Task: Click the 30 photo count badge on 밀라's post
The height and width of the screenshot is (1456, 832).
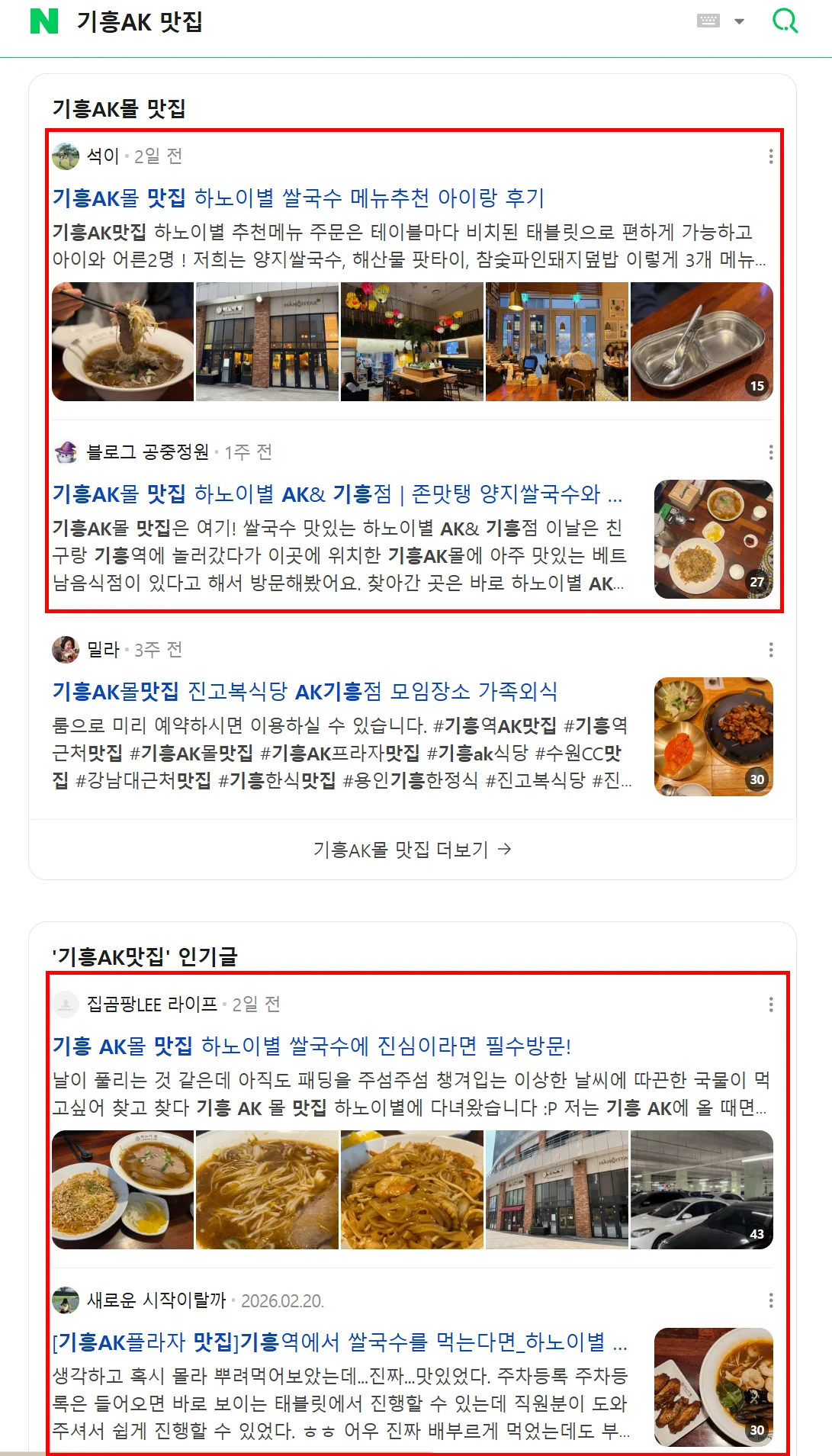Action: pyautogui.click(x=757, y=780)
